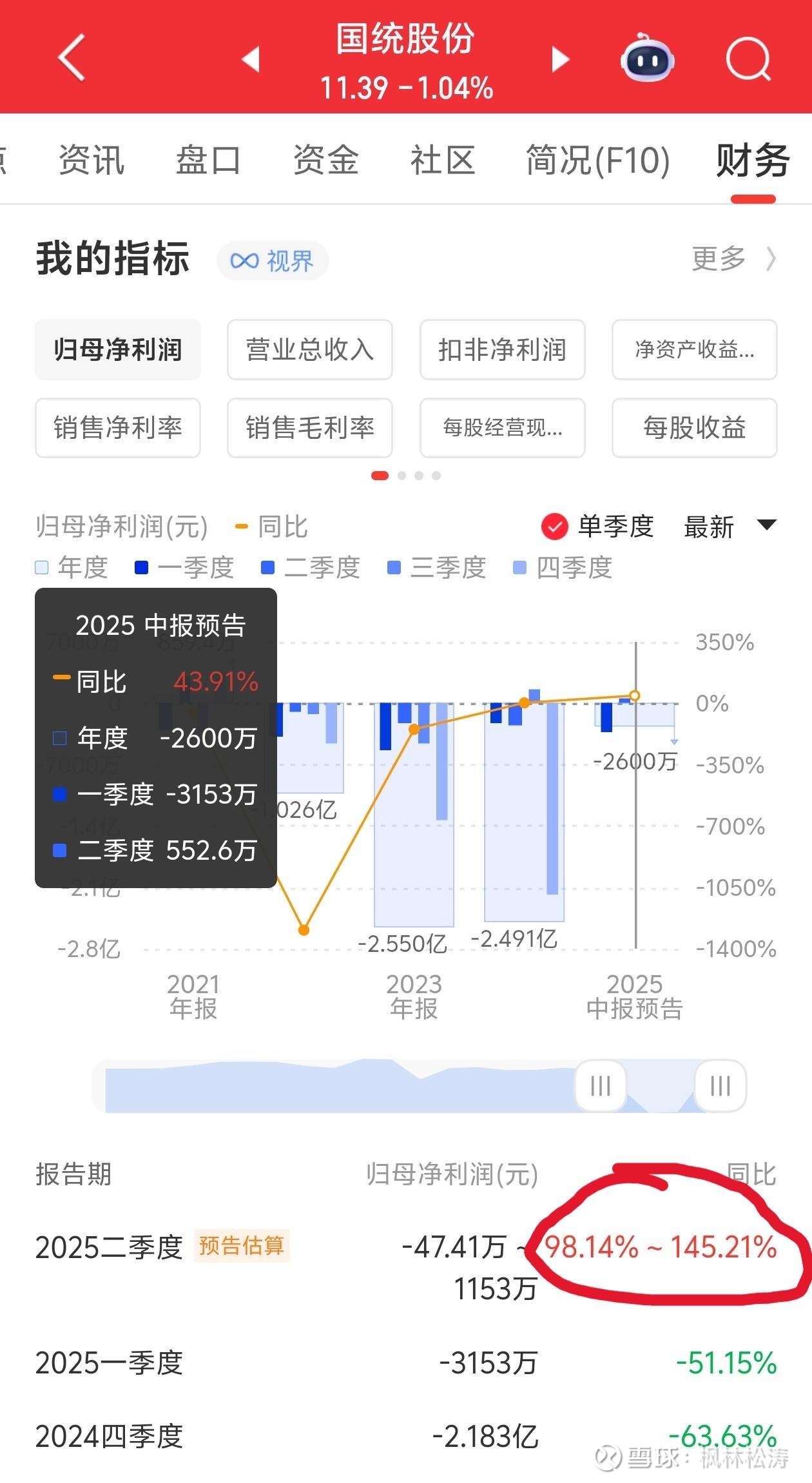Switch to the 社区 tab
This screenshot has height=1483, width=812.
443,160
